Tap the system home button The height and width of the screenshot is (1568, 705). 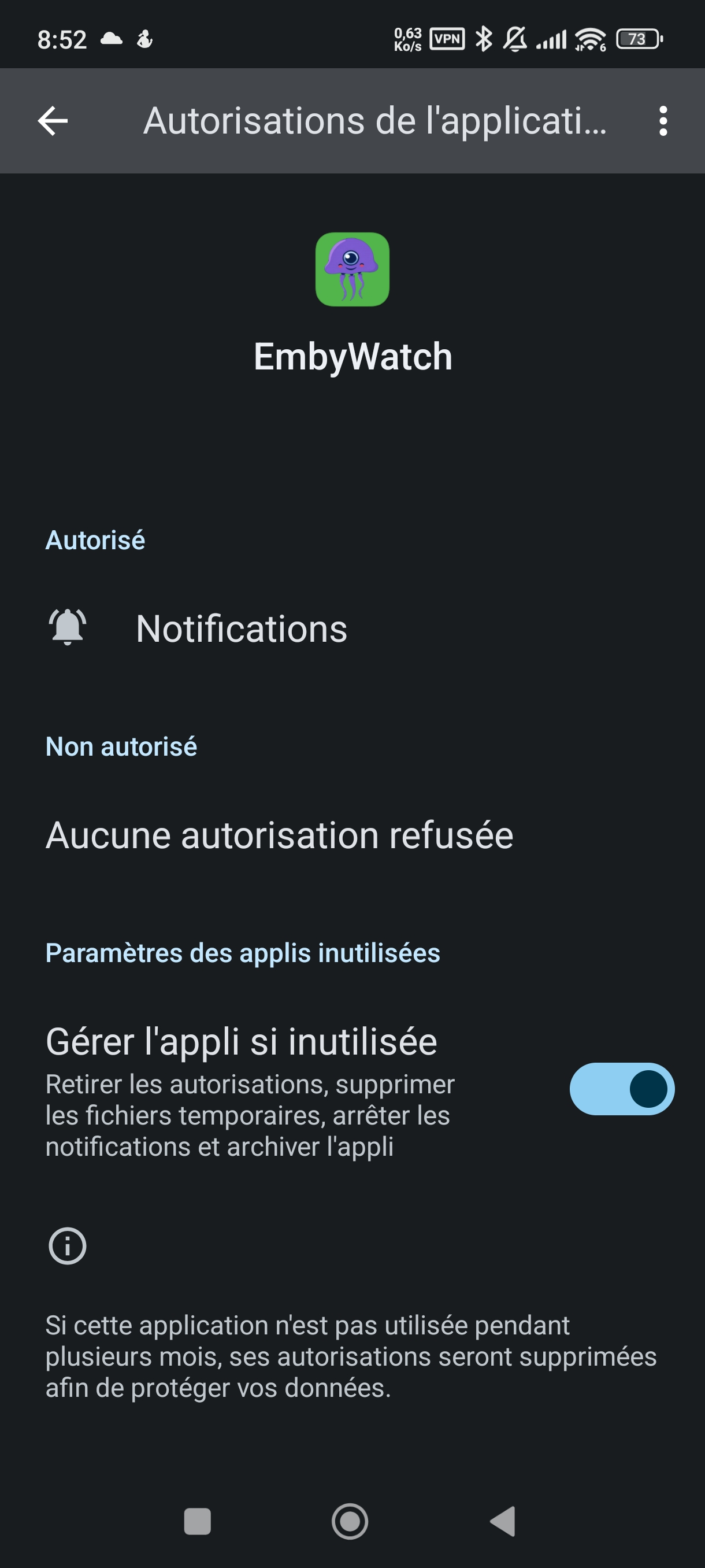(350, 1521)
